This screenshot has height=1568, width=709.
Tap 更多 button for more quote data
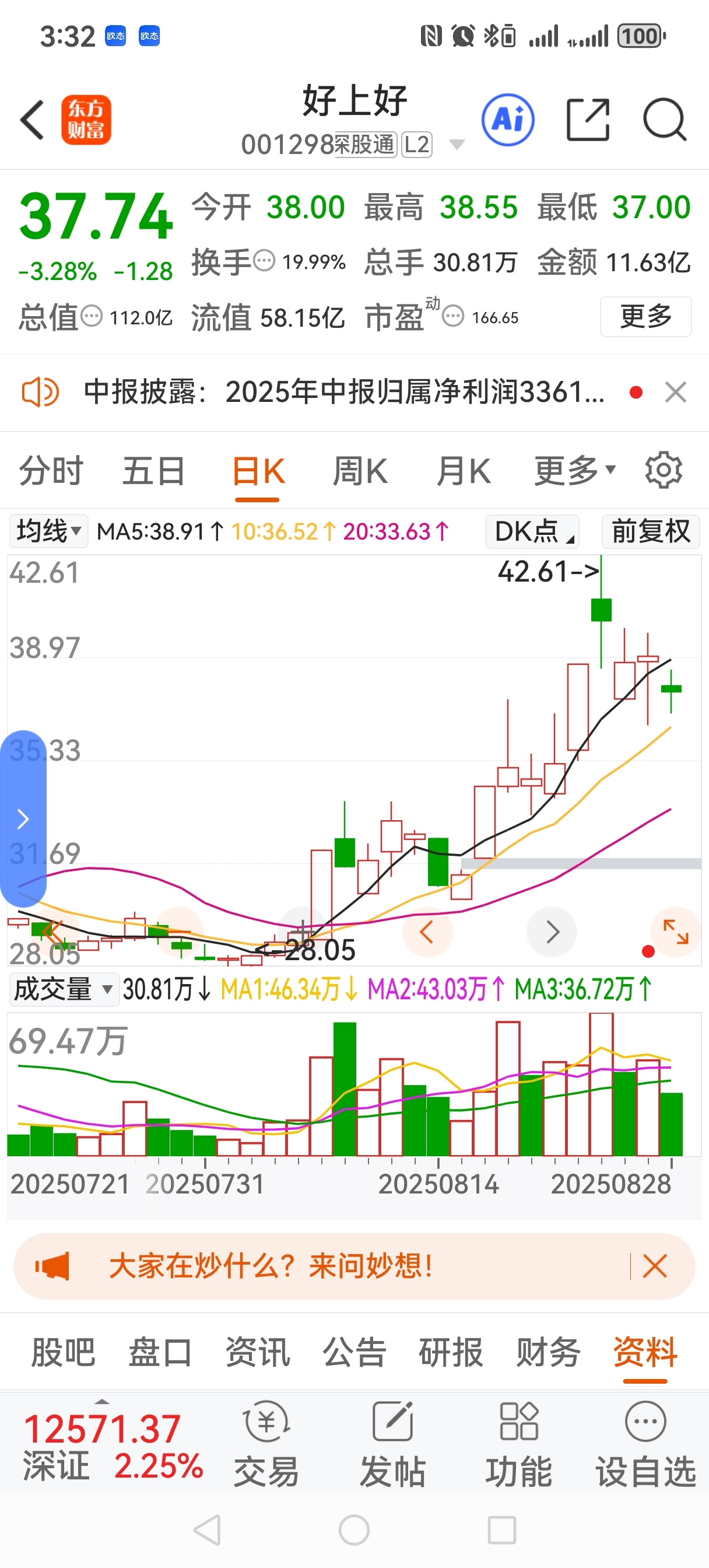(x=645, y=317)
